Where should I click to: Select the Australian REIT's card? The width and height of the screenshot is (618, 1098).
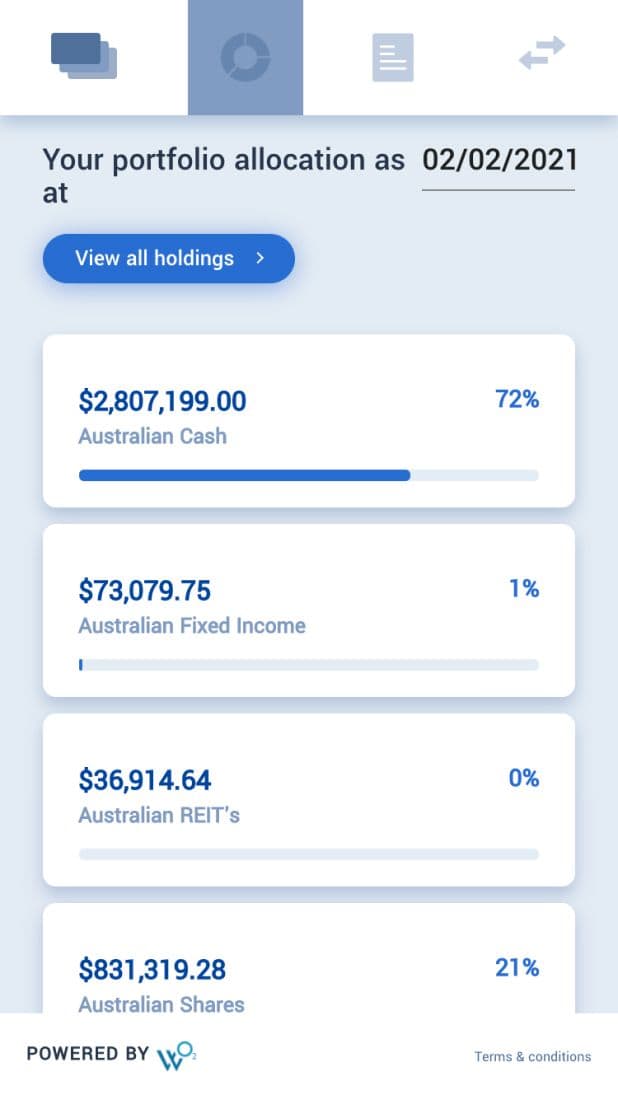309,800
